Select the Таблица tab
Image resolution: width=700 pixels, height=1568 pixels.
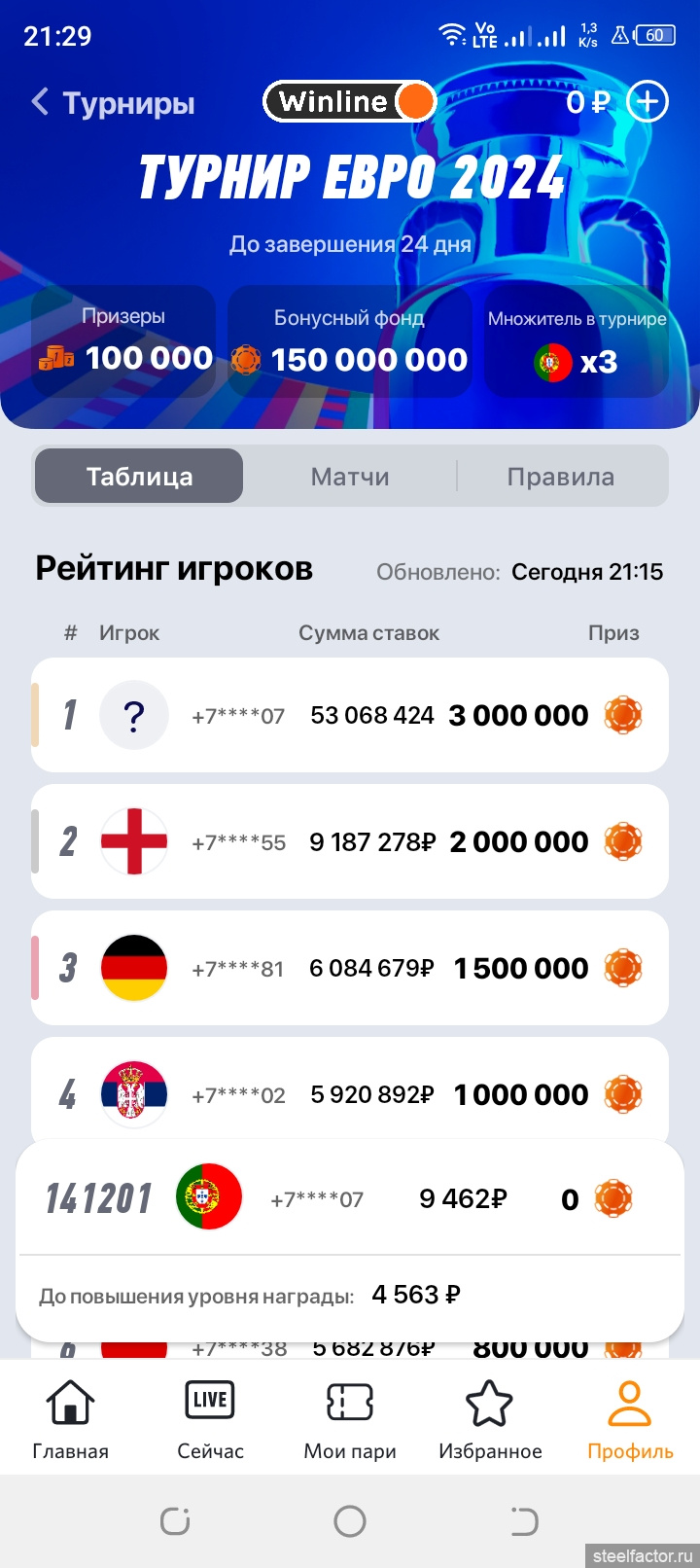click(139, 477)
